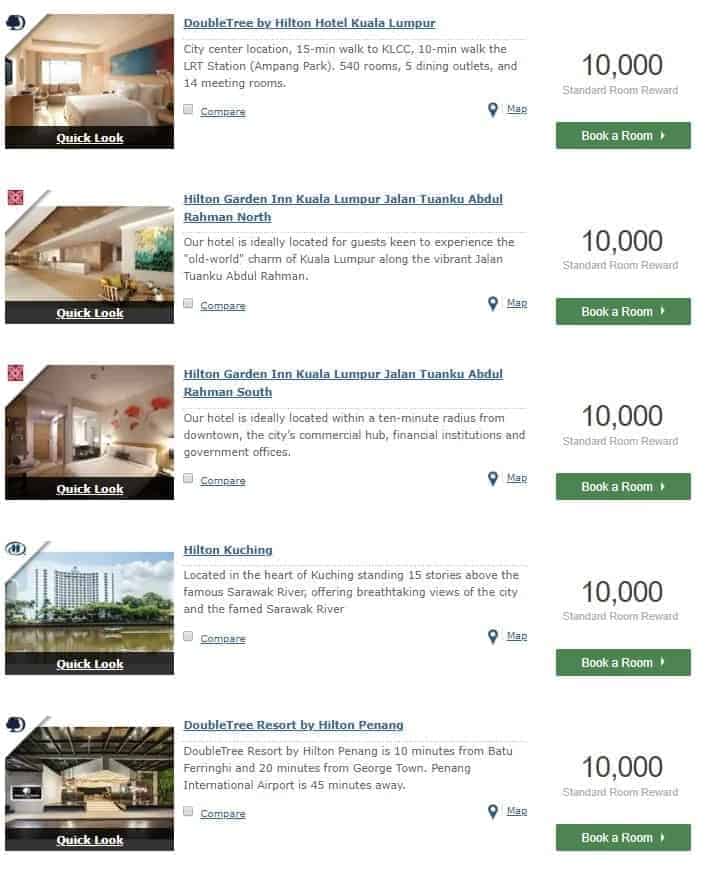Tick Compare checkbox for DoubleTree Kuala Lumpur

coord(189,110)
